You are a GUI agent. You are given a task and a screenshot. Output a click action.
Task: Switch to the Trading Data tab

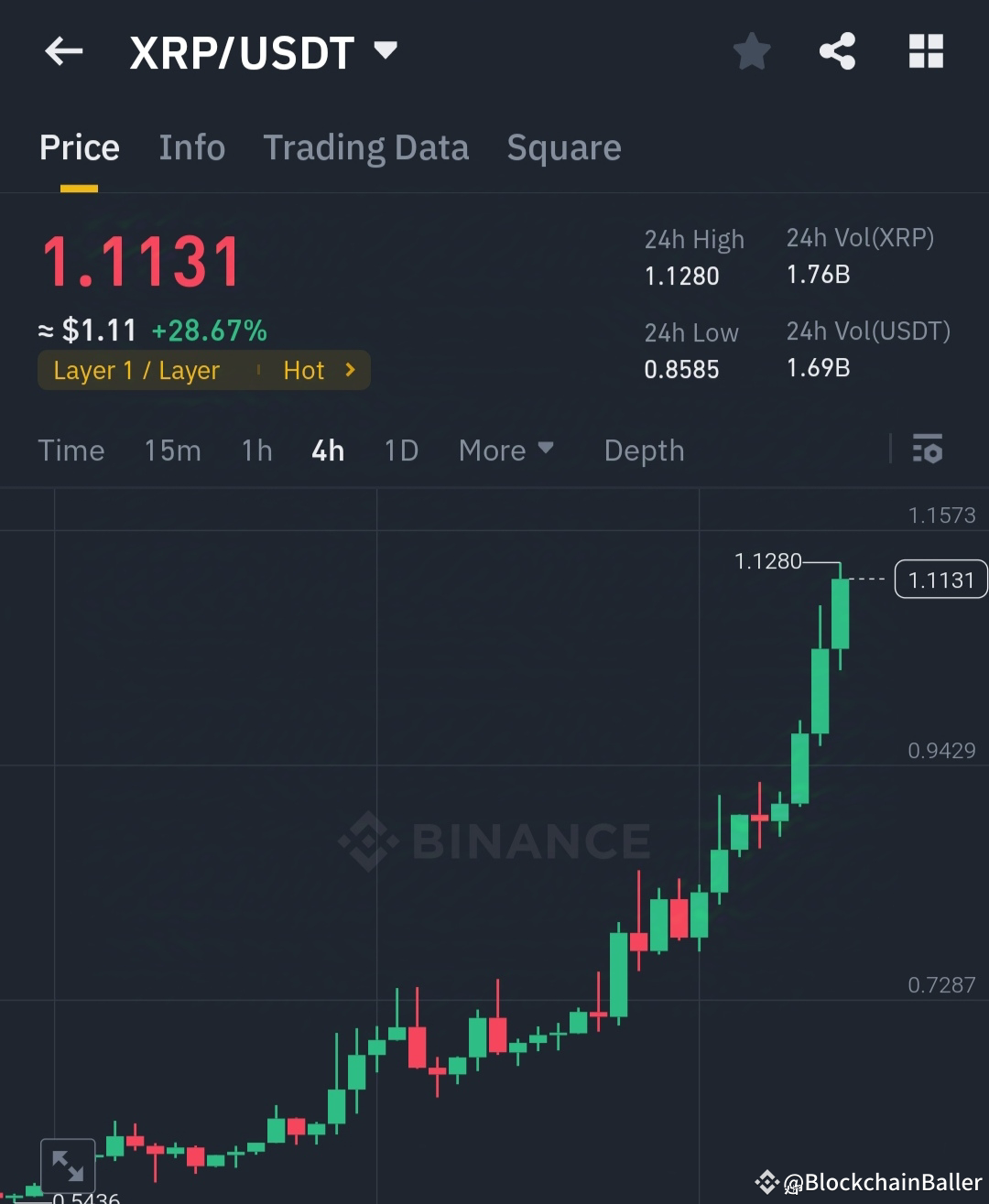(x=366, y=147)
